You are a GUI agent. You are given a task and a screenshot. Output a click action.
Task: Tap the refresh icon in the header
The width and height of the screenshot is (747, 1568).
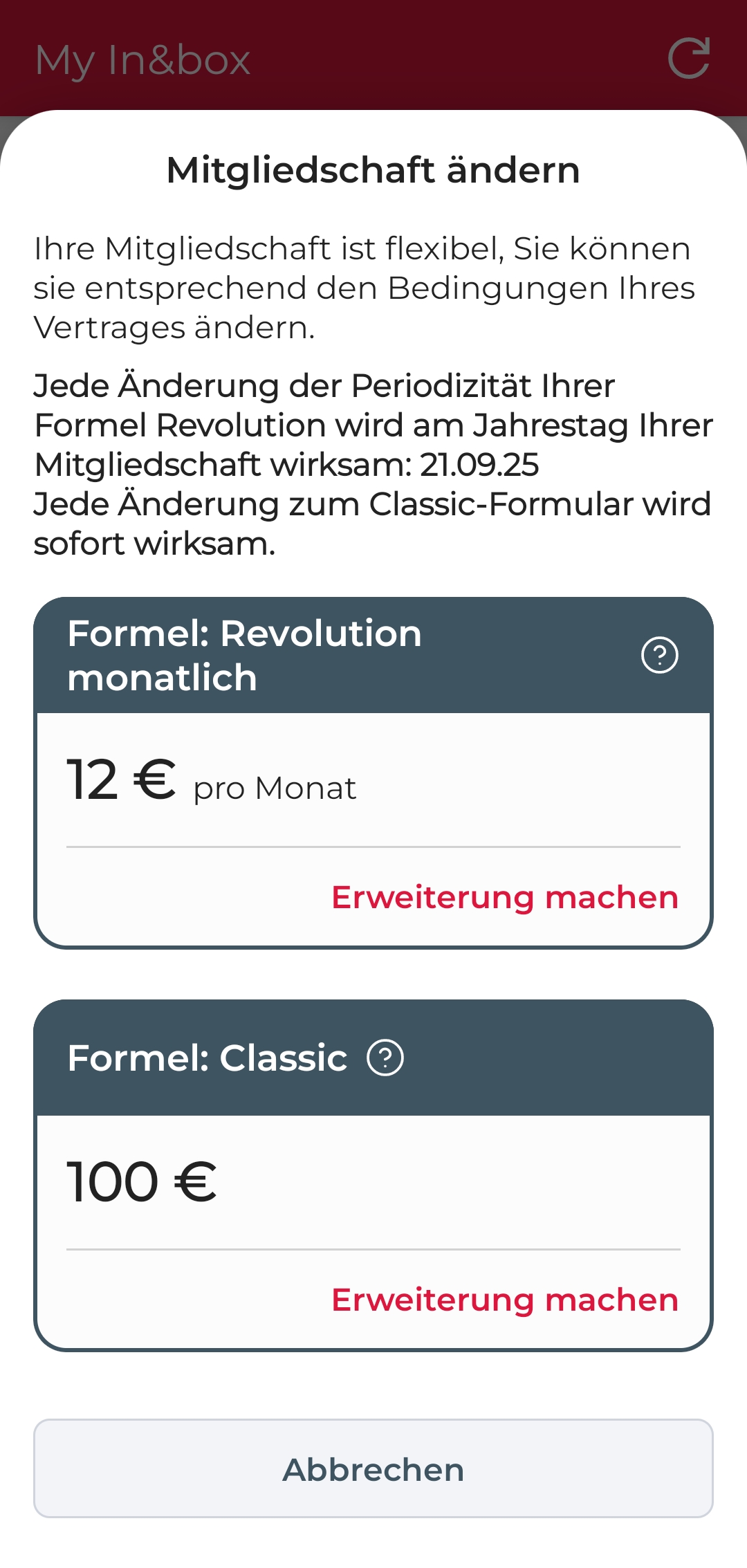point(689,58)
